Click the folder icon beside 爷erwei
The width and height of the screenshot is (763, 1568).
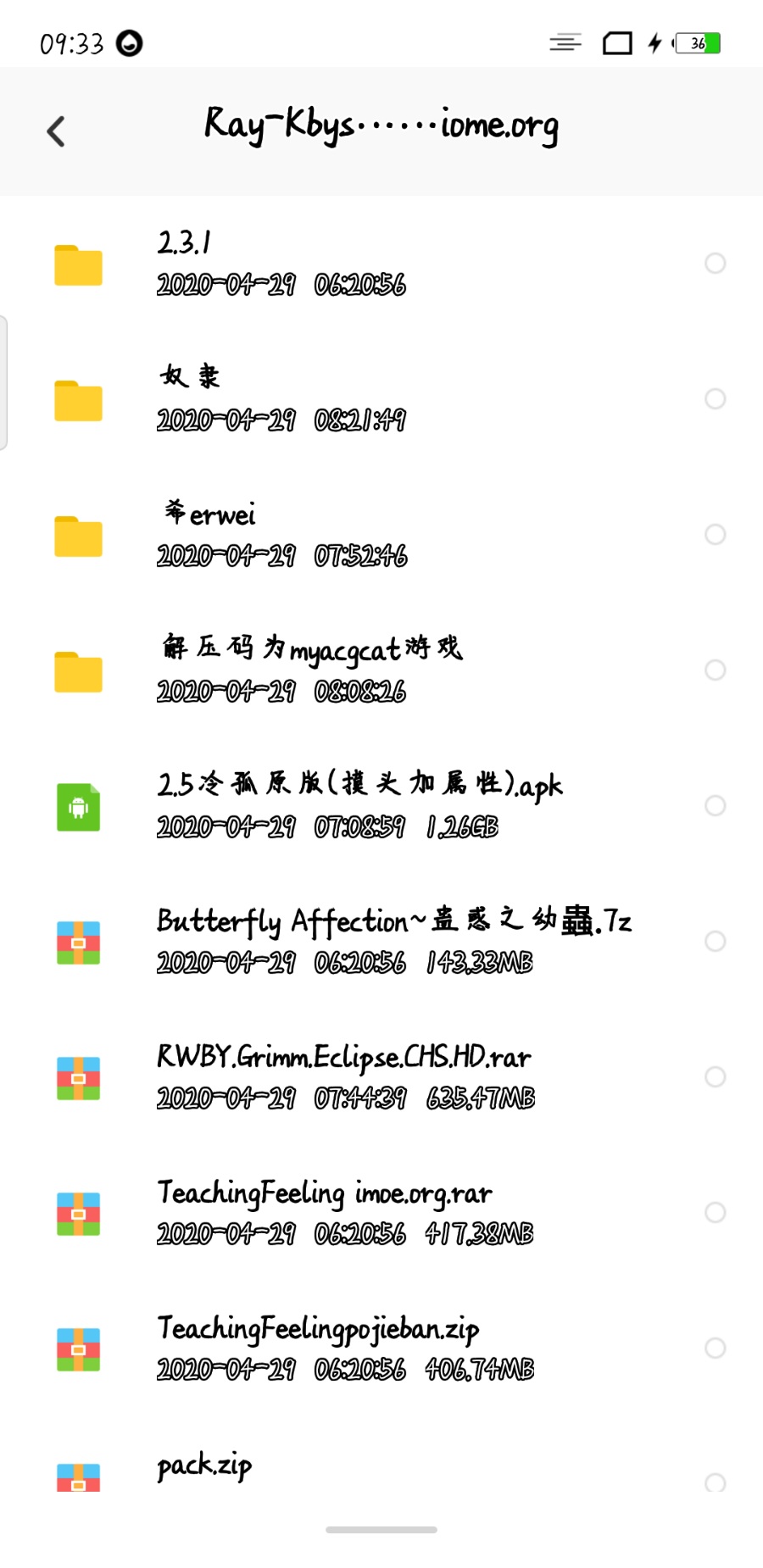coord(77,536)
